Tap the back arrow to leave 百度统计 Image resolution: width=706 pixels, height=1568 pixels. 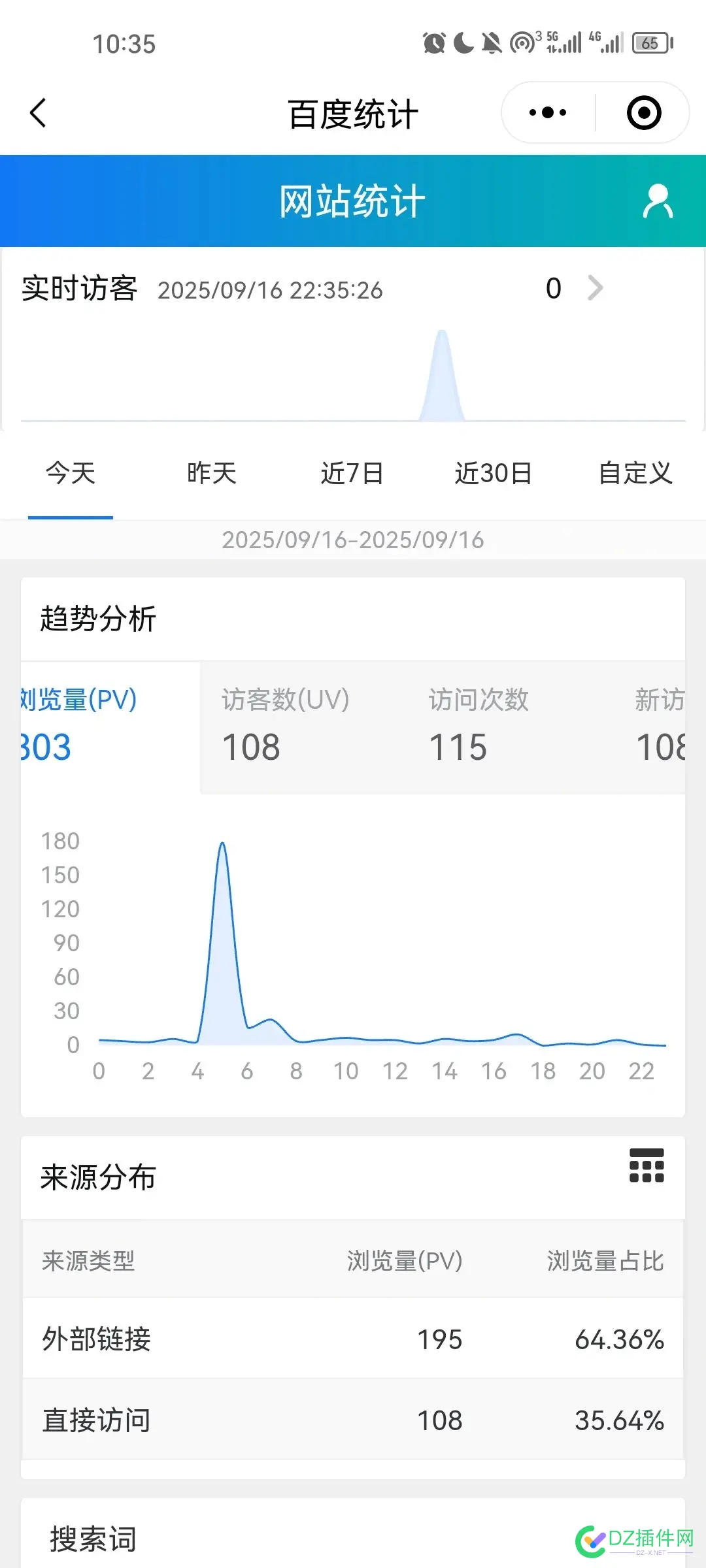(x=37, y=112)
